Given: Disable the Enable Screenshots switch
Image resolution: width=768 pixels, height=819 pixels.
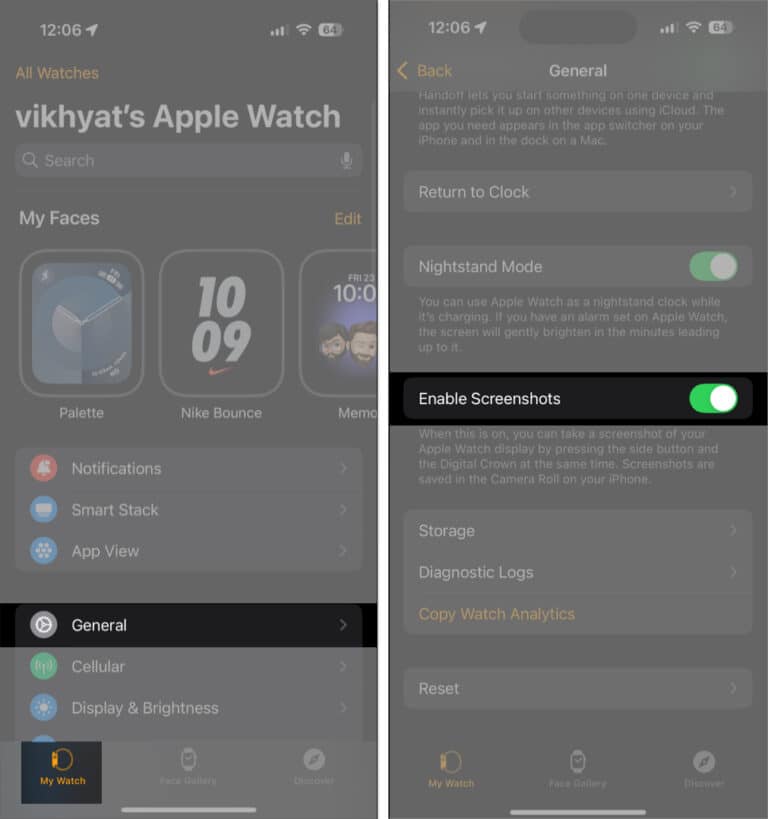Looking at the screenshot, I should 714,397.
